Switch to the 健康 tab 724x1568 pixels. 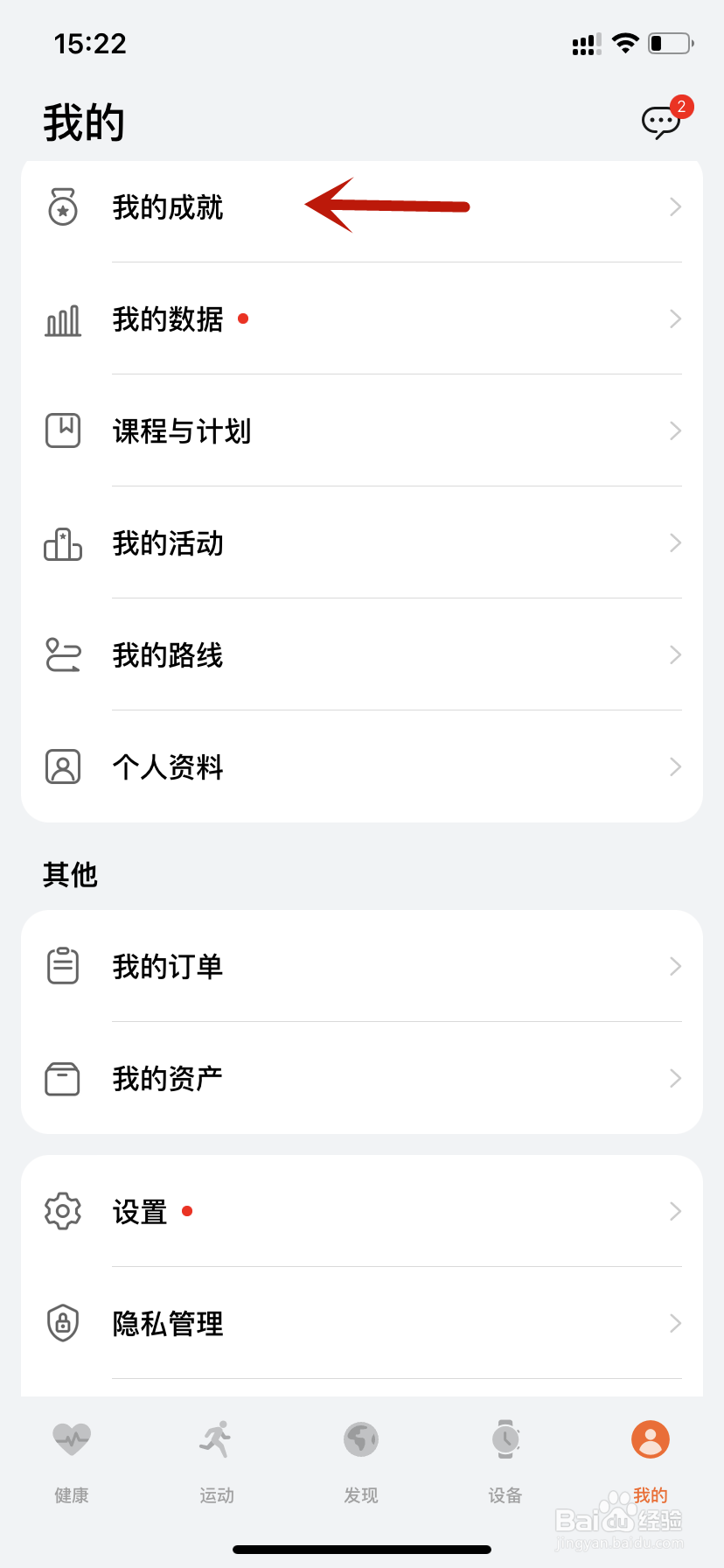(x=72, y=1461)
